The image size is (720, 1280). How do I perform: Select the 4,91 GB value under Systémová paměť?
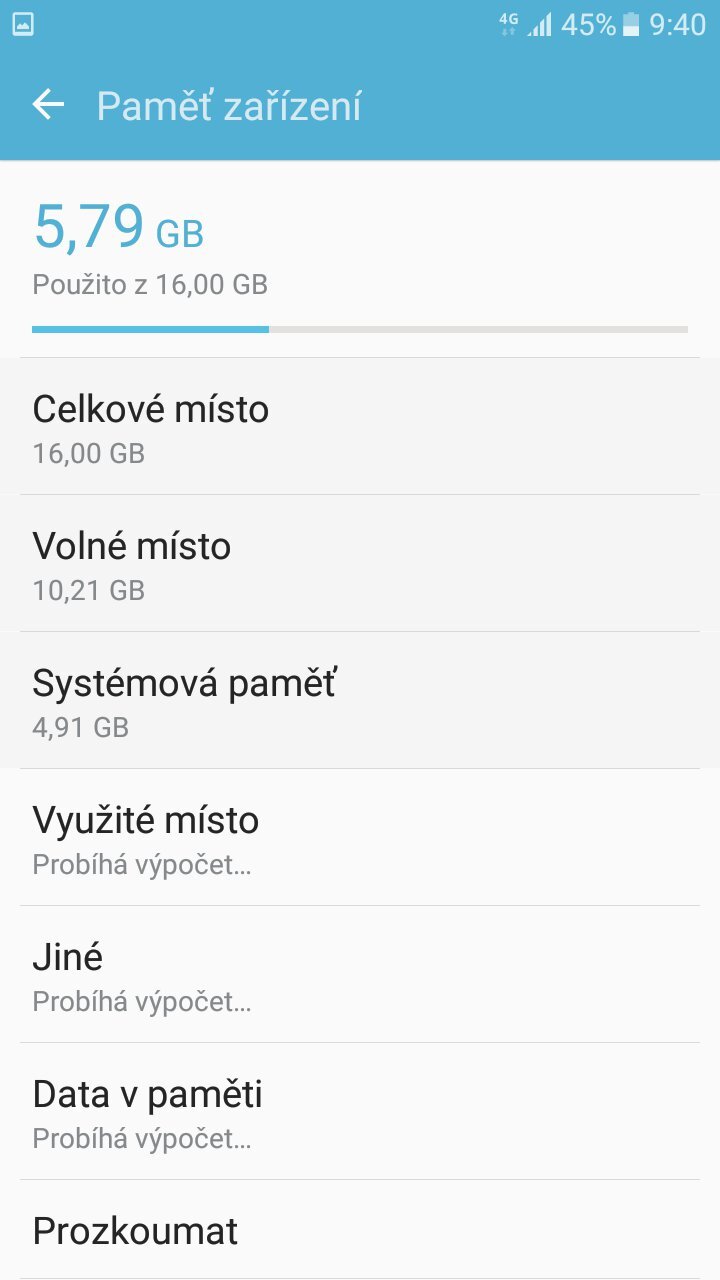click(79, 727)
